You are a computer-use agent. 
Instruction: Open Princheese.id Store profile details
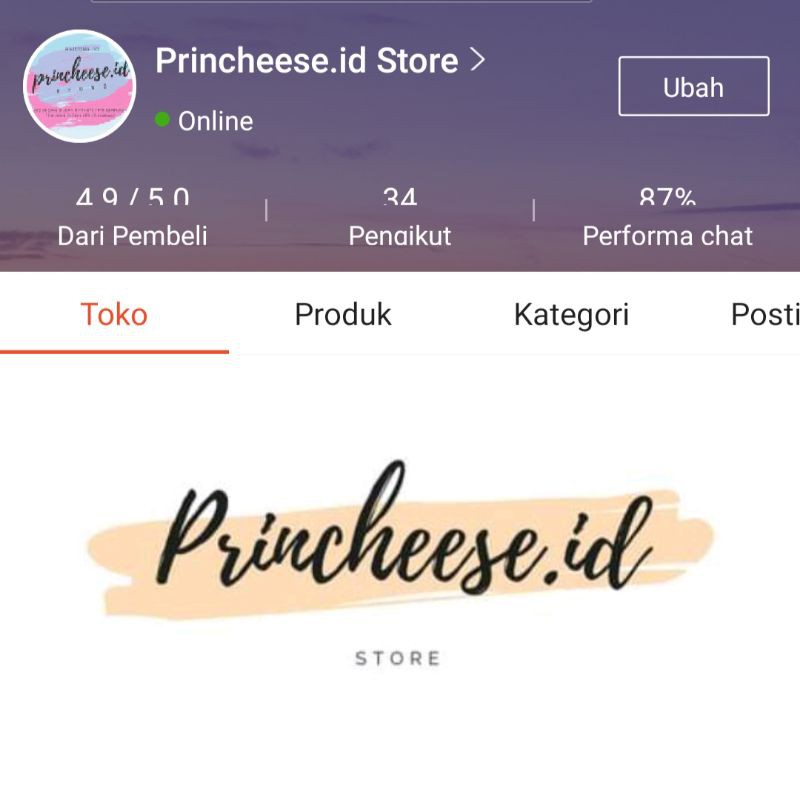pyautogui.click(x=320, y=61)
